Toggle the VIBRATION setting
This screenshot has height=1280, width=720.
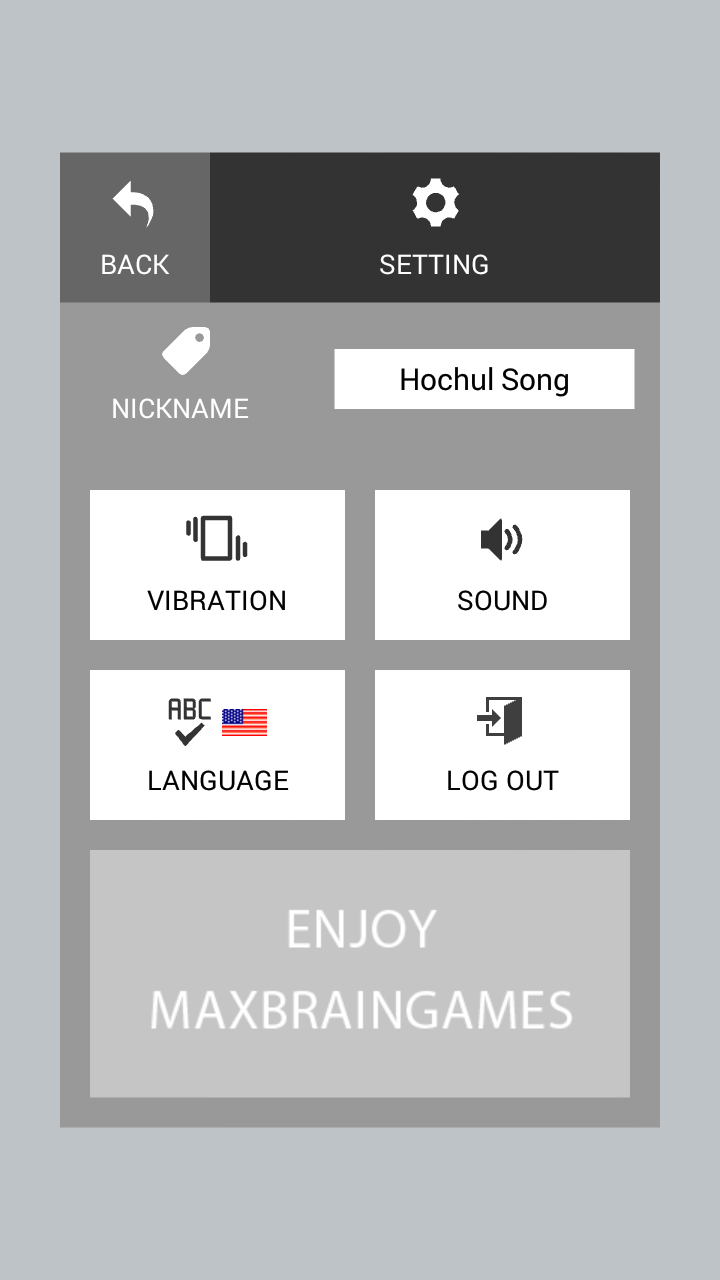click(x=217, y=565)
